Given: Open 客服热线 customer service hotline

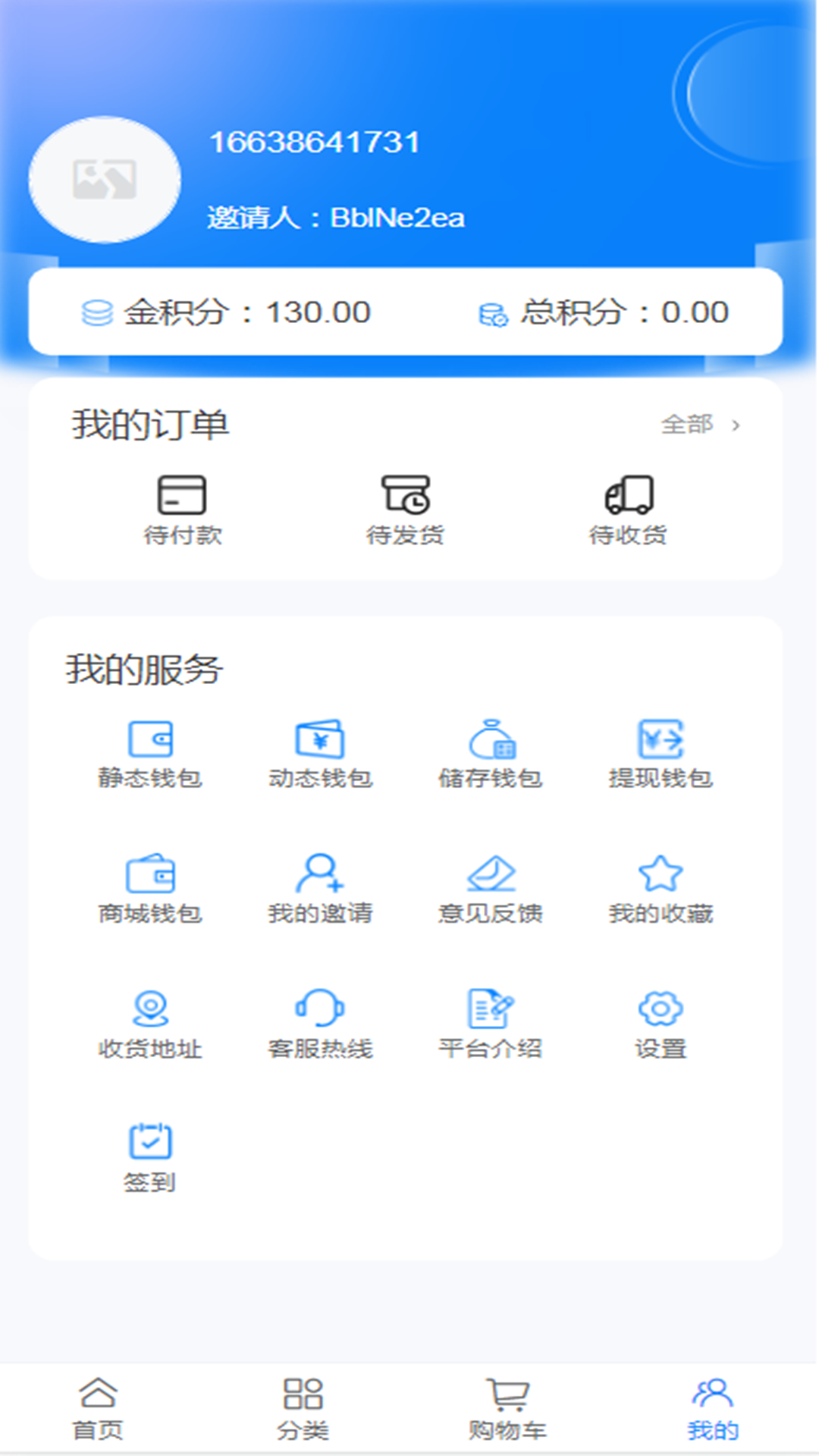Looking at the screenshot, I should 320,1024.
